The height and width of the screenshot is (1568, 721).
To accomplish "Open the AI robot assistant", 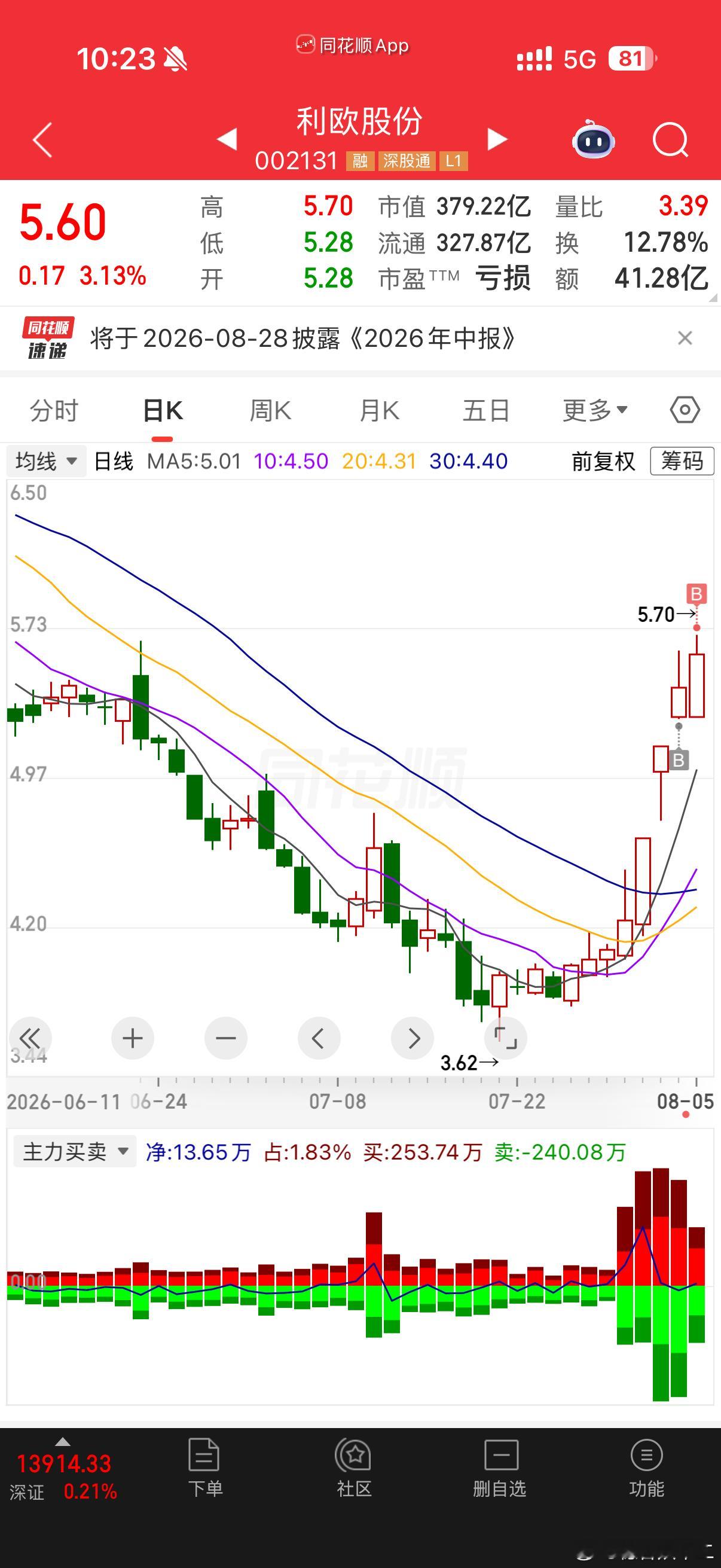I will (x=593, y=139).
